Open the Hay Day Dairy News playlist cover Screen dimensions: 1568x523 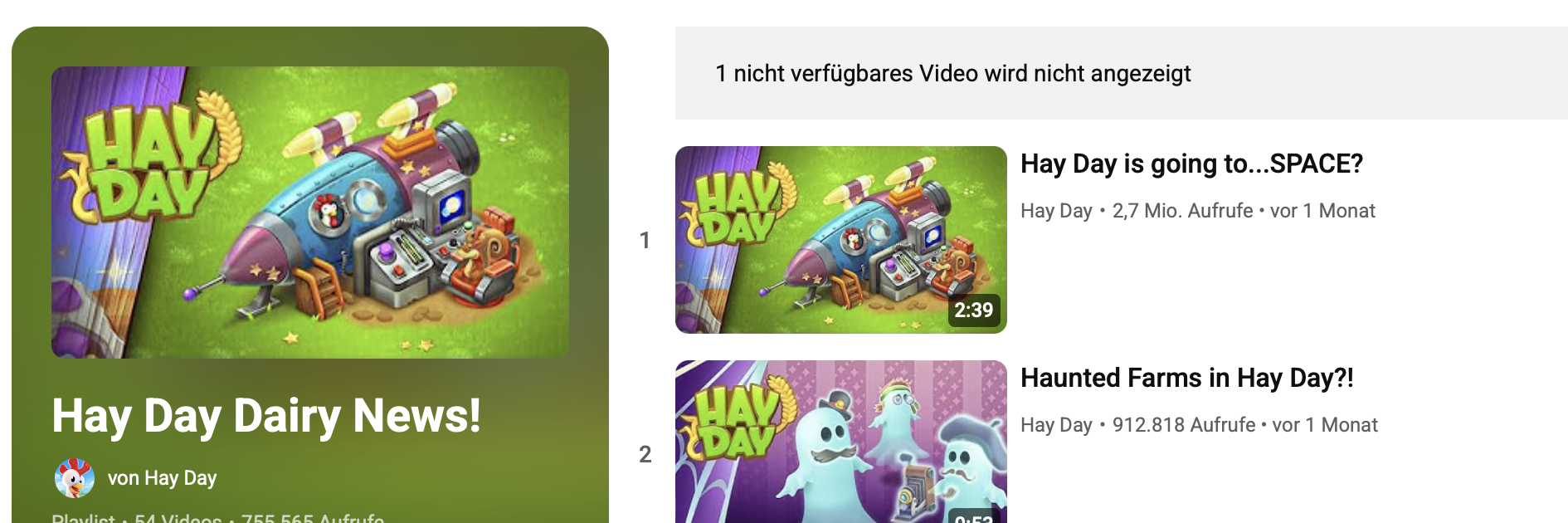tap(309, 212)
